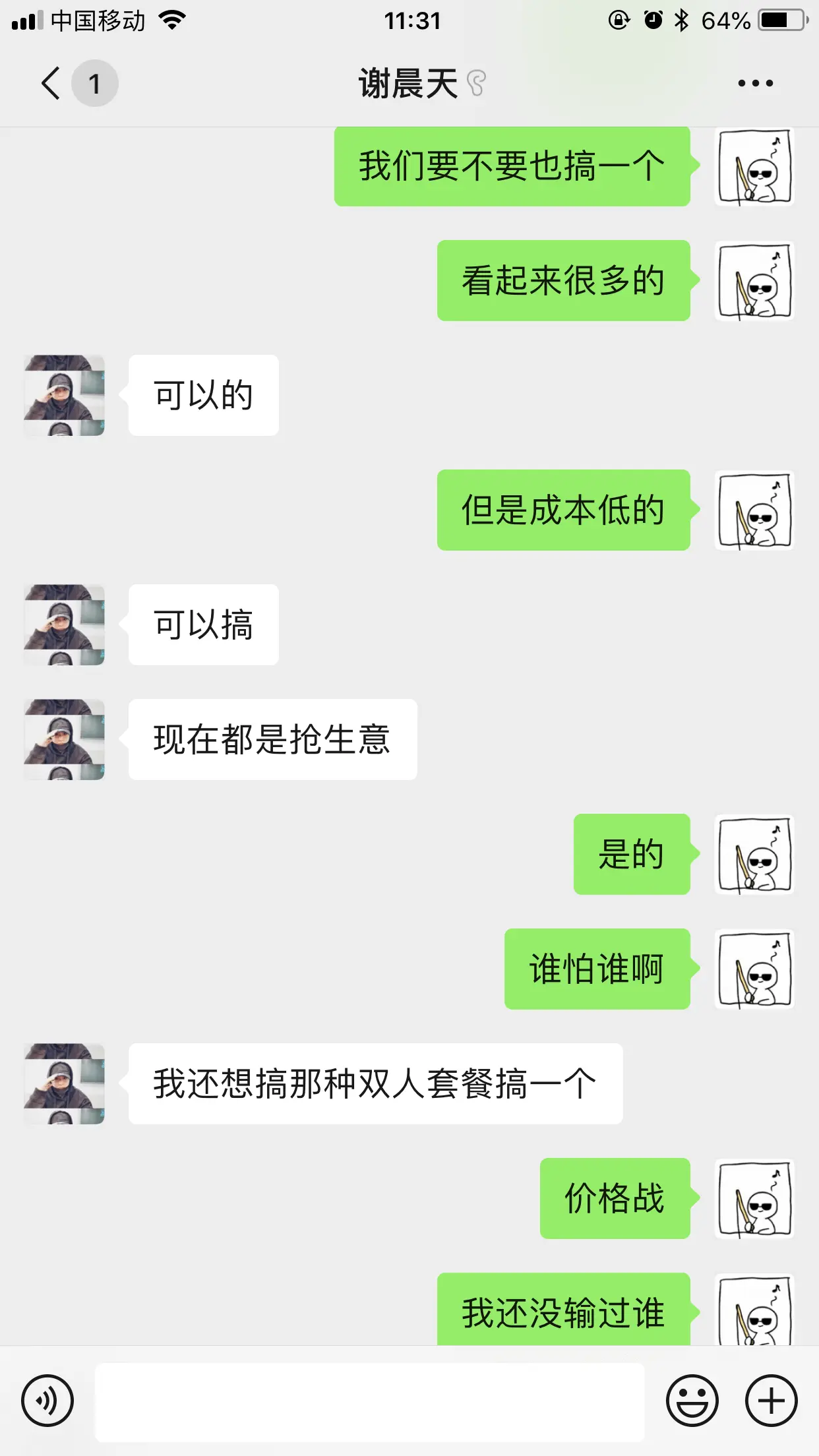The width and height of the screenshot is (819, 1456).
Task: Open the three-dot chat options menu
Action: 755,84
